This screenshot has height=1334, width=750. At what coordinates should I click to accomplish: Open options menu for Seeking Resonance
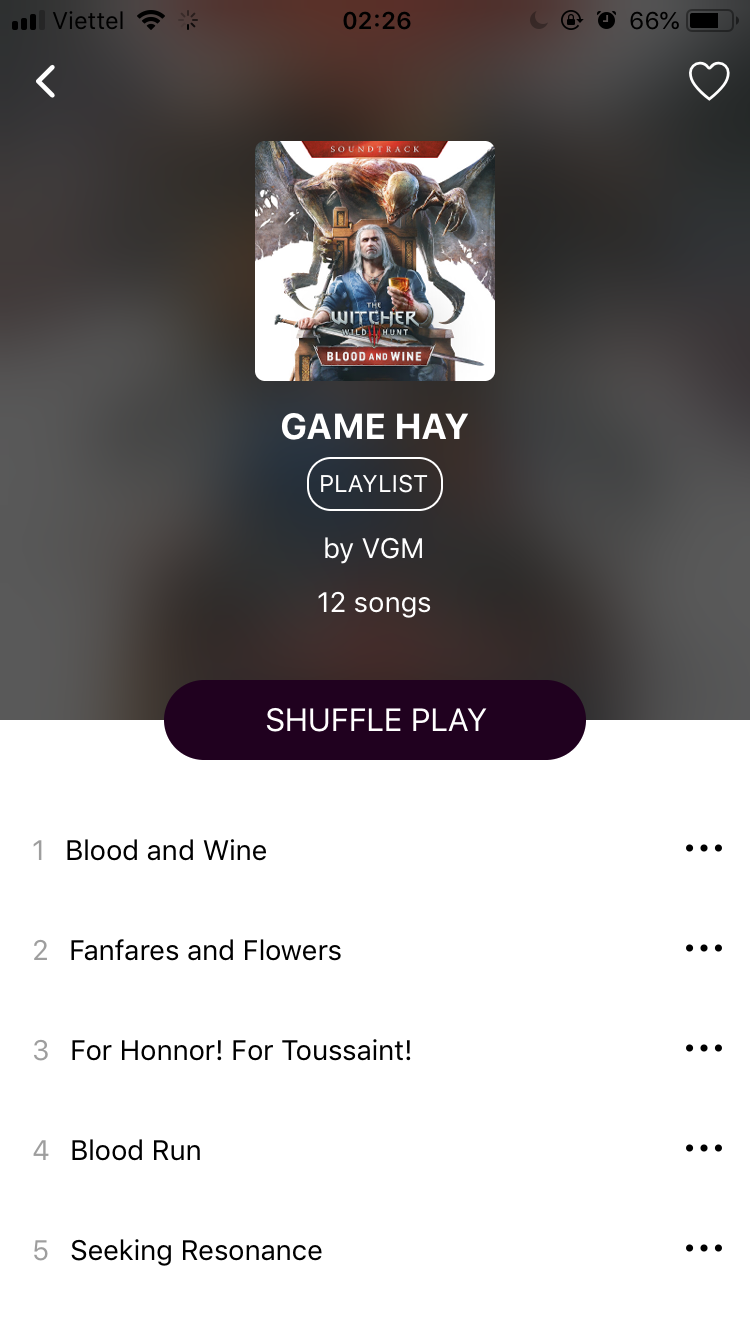point(704,1248)
